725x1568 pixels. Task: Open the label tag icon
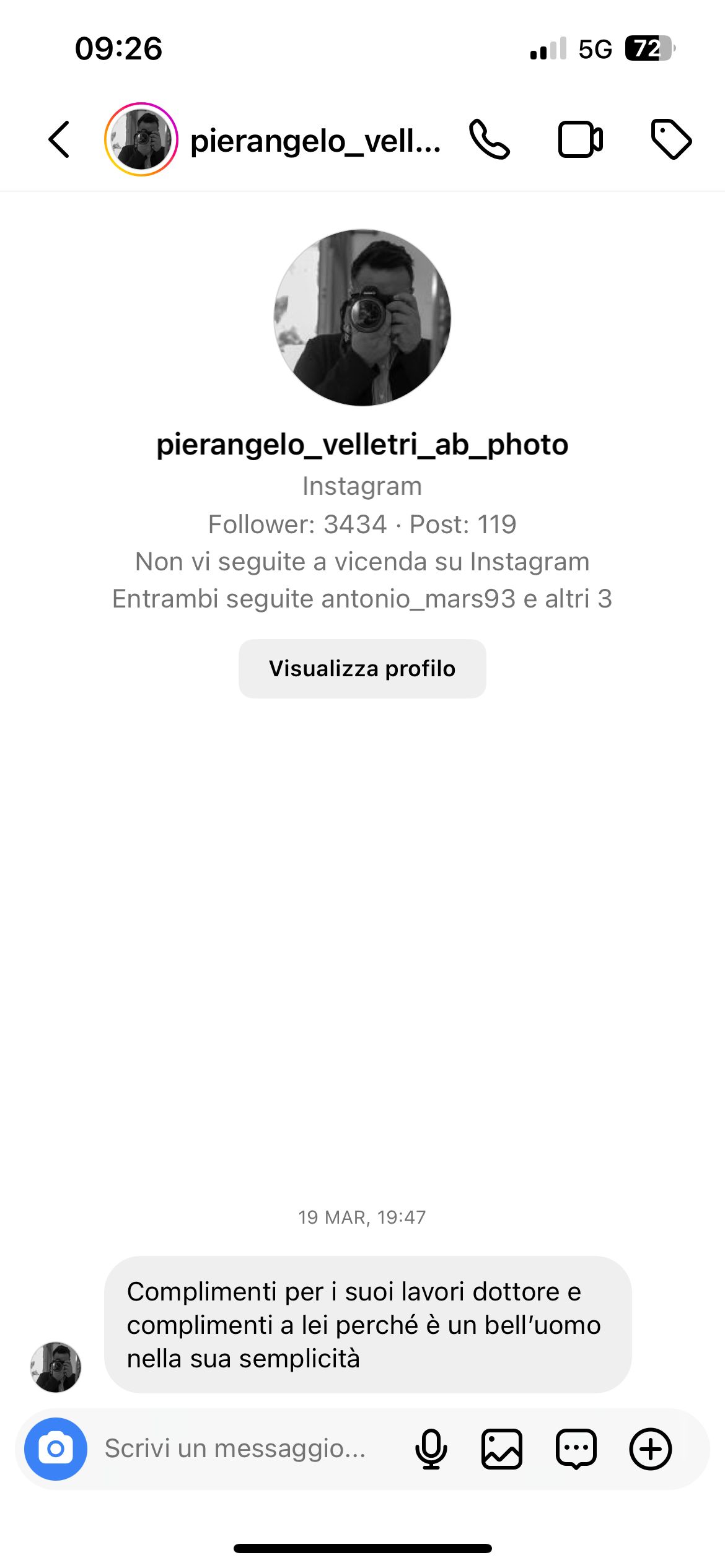671,139
